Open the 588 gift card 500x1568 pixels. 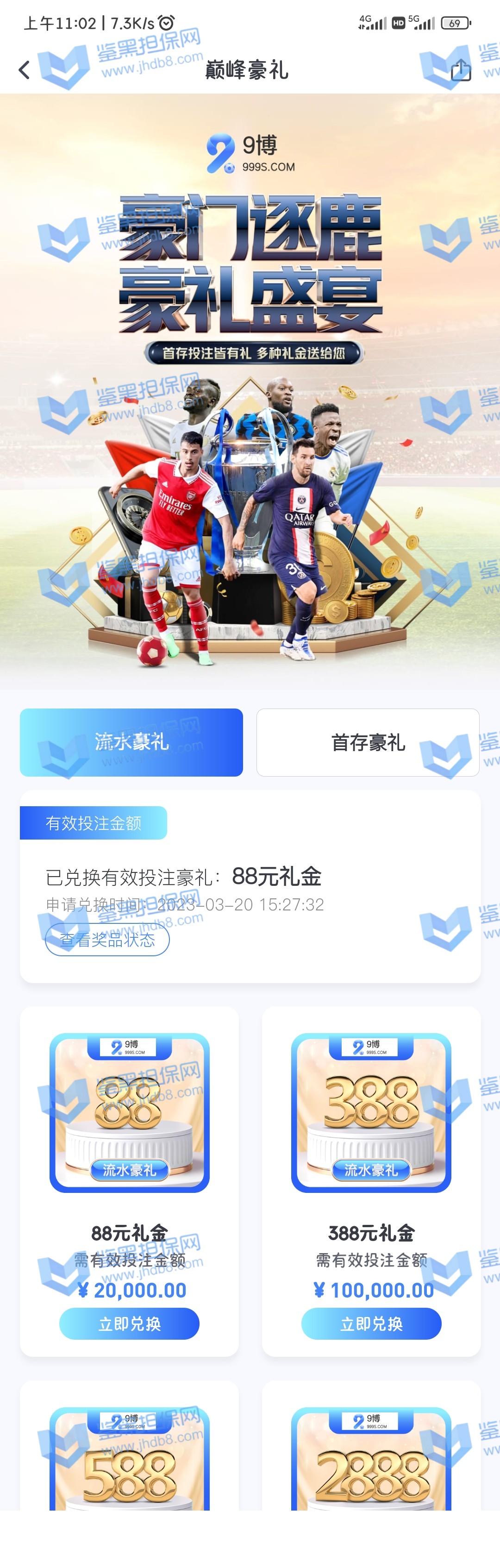click(x=129, y=1461)
